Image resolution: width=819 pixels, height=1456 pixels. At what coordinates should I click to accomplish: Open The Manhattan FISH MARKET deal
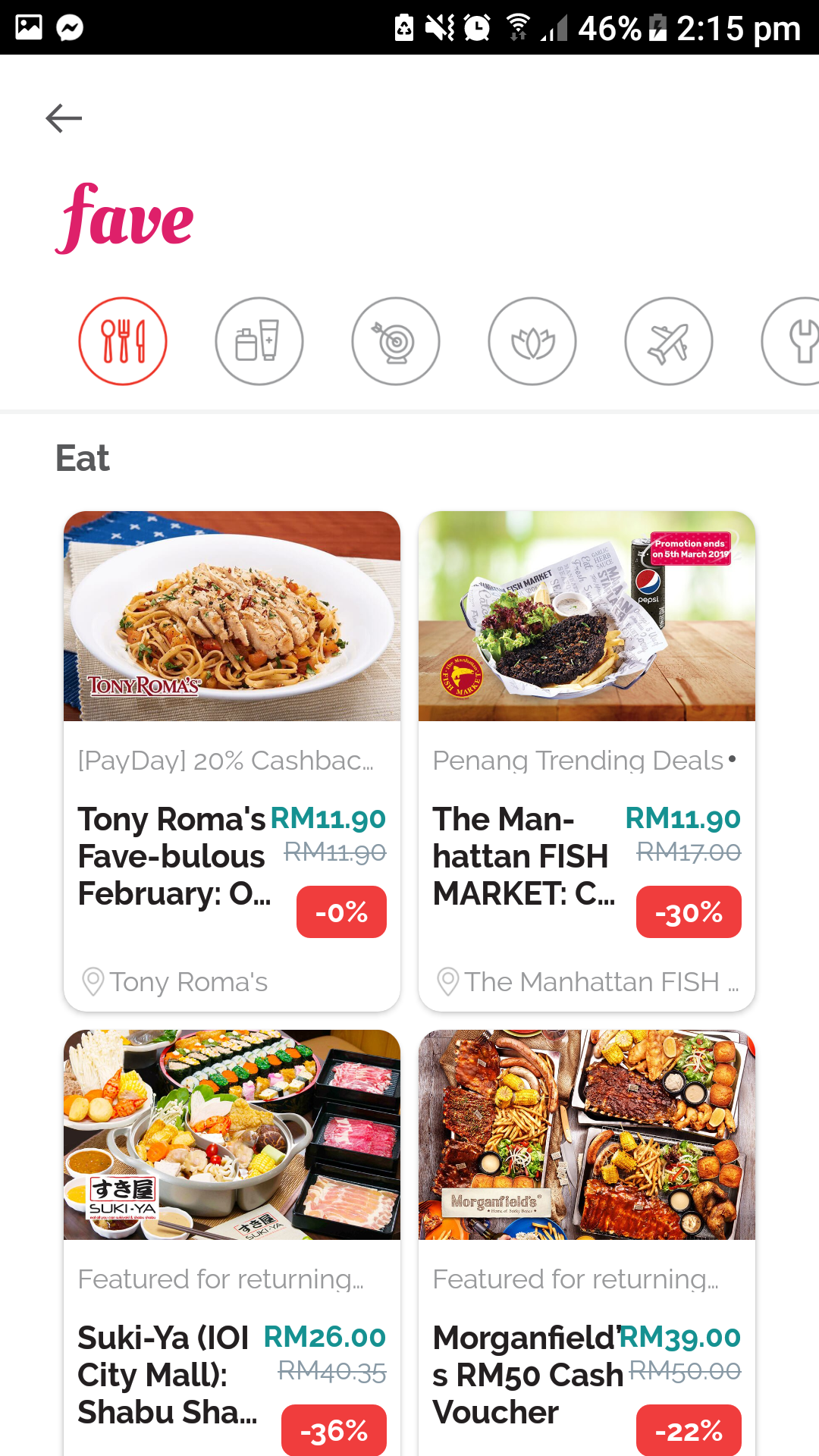[x=587, y=761]
